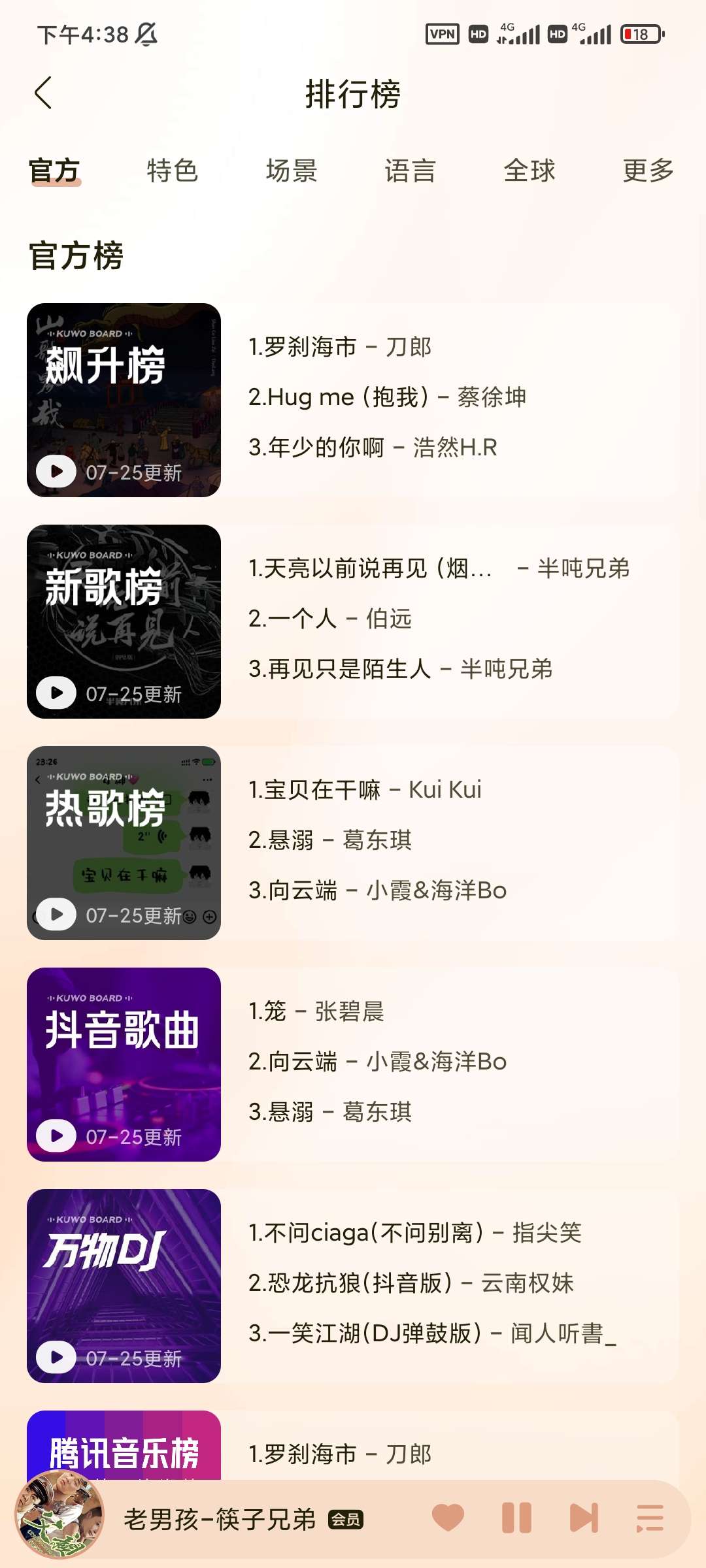Viewport: 706px width, 1568px height.
Task: Open the 热歌榜 chart cover
Action: pyautogui.click(x=124, y=843)
